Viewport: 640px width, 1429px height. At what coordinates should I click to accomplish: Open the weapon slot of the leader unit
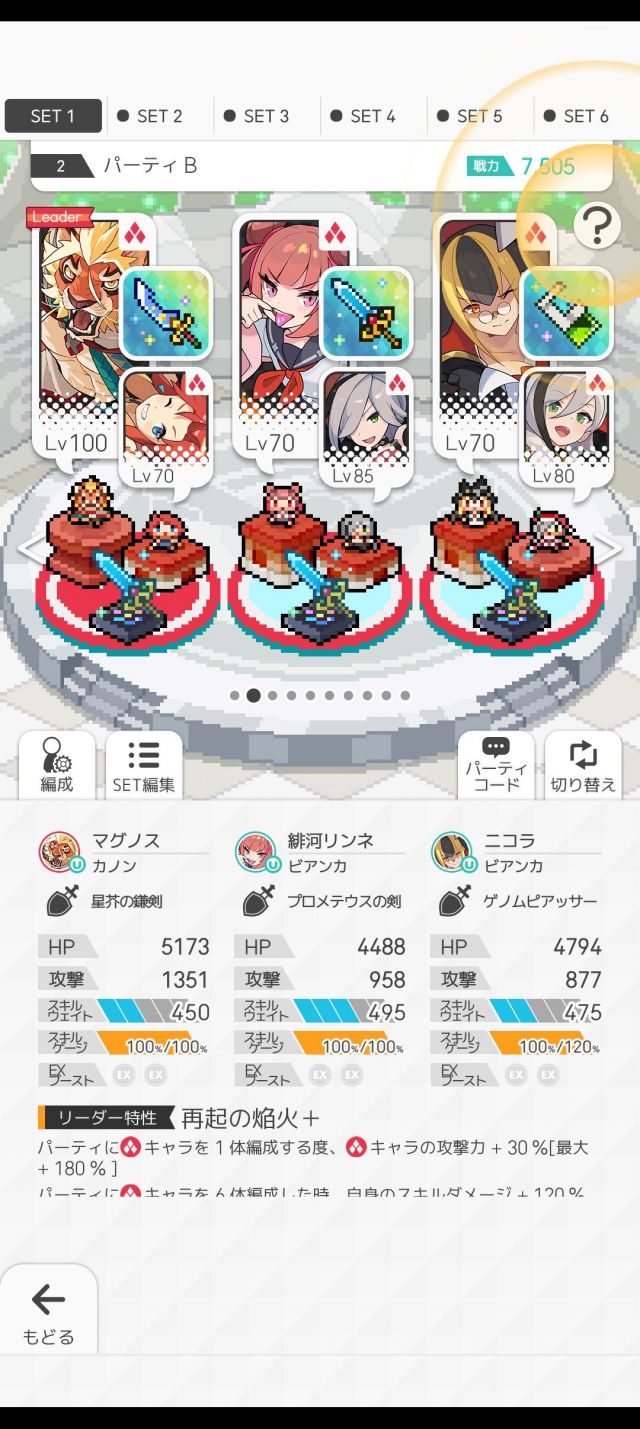pos(166,313)
